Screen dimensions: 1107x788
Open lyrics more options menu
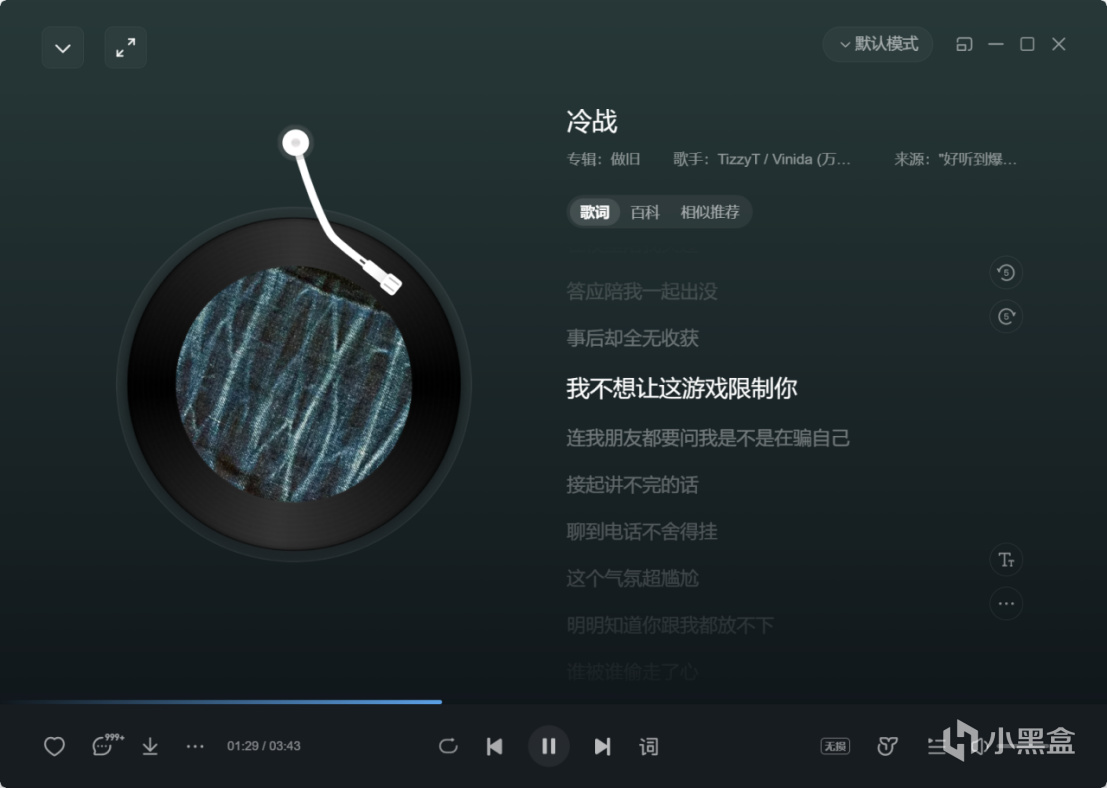1006,604
